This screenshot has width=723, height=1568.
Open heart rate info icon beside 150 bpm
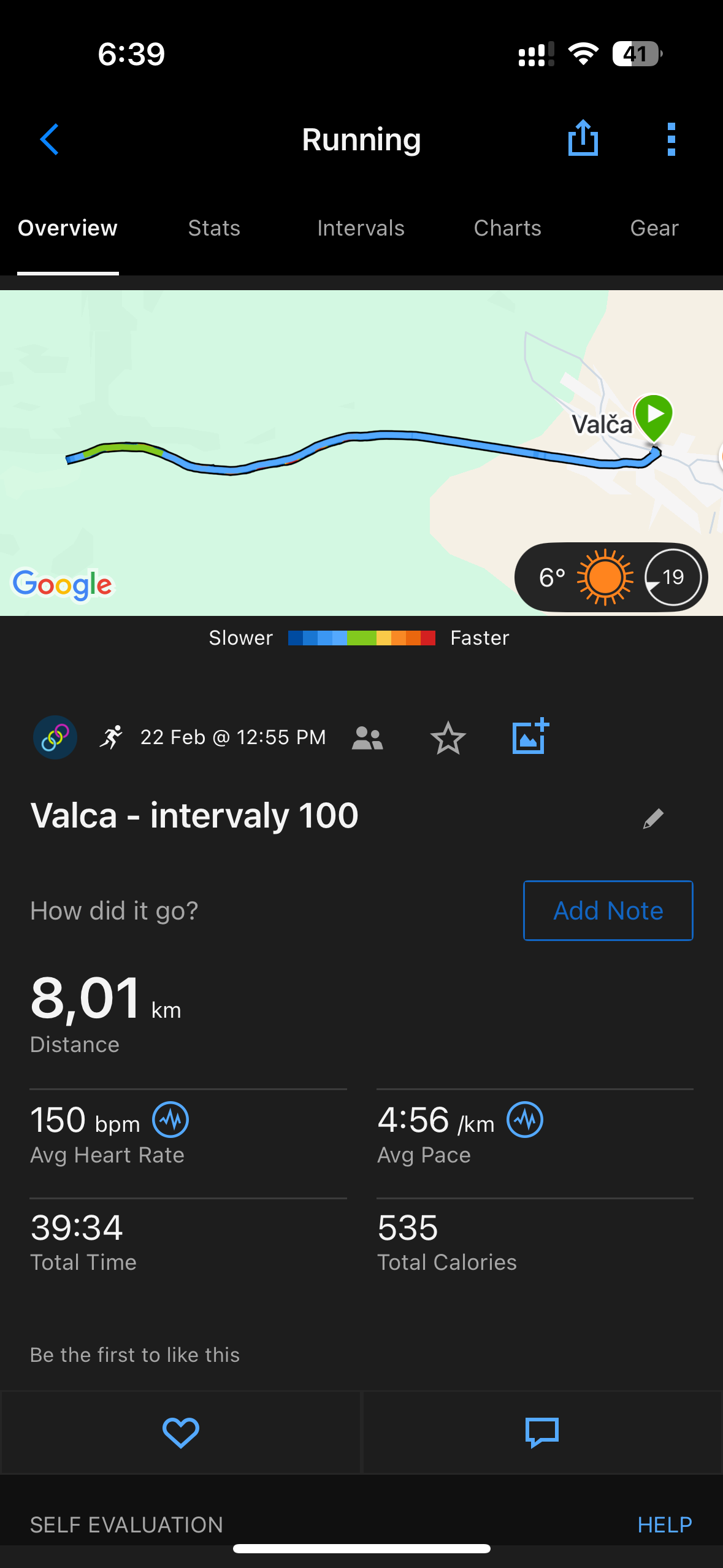170,1120
